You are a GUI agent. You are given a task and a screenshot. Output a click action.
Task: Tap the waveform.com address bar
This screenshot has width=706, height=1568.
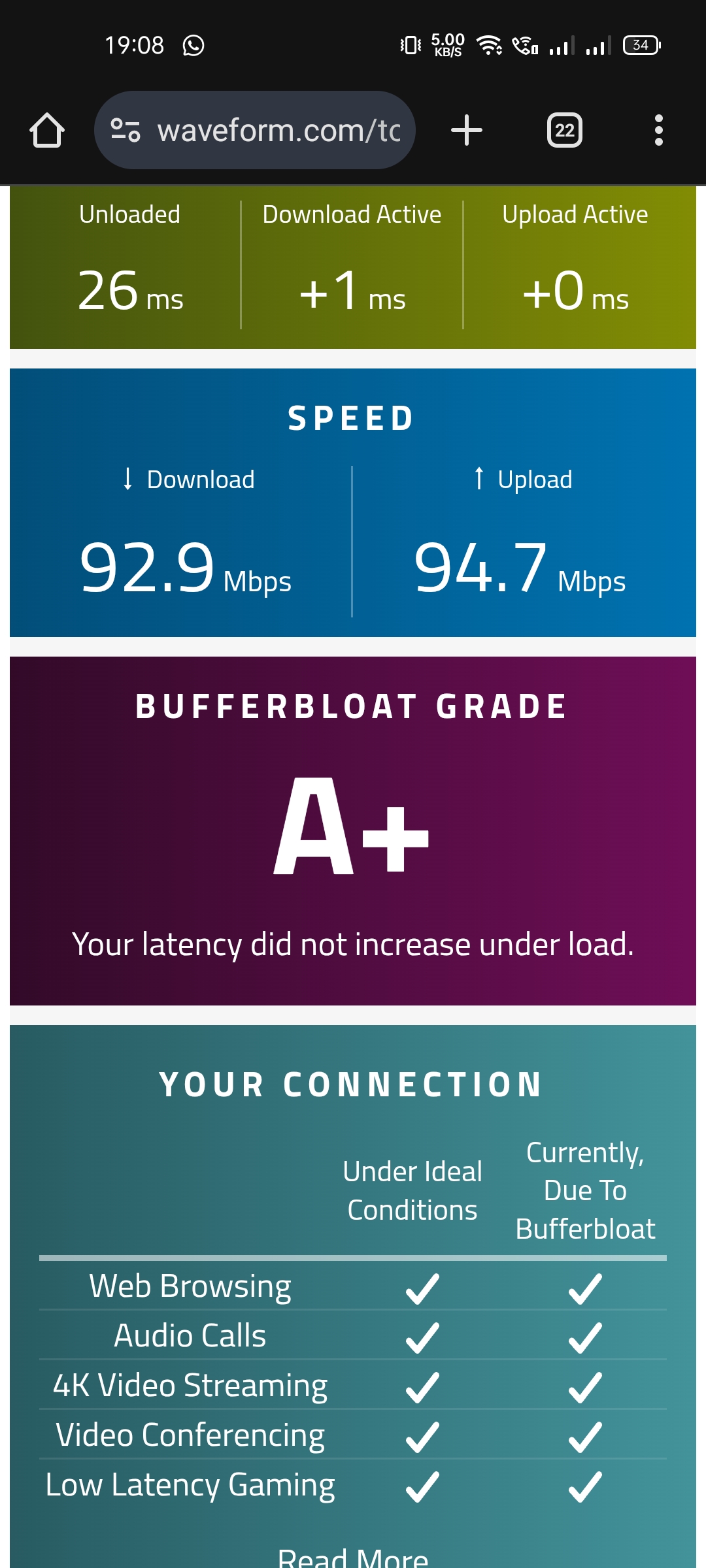coord(278,130)
